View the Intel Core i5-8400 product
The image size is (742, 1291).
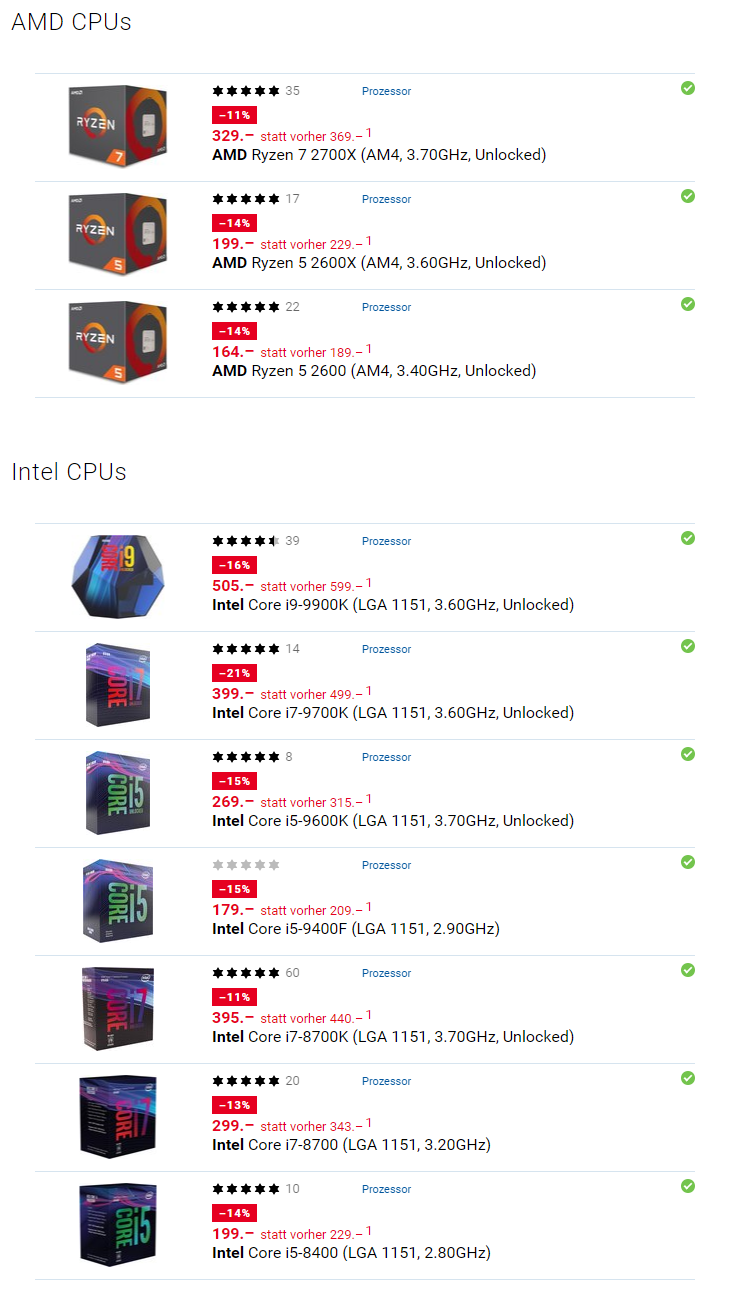pyautogui.click(x=351, y=1253)
